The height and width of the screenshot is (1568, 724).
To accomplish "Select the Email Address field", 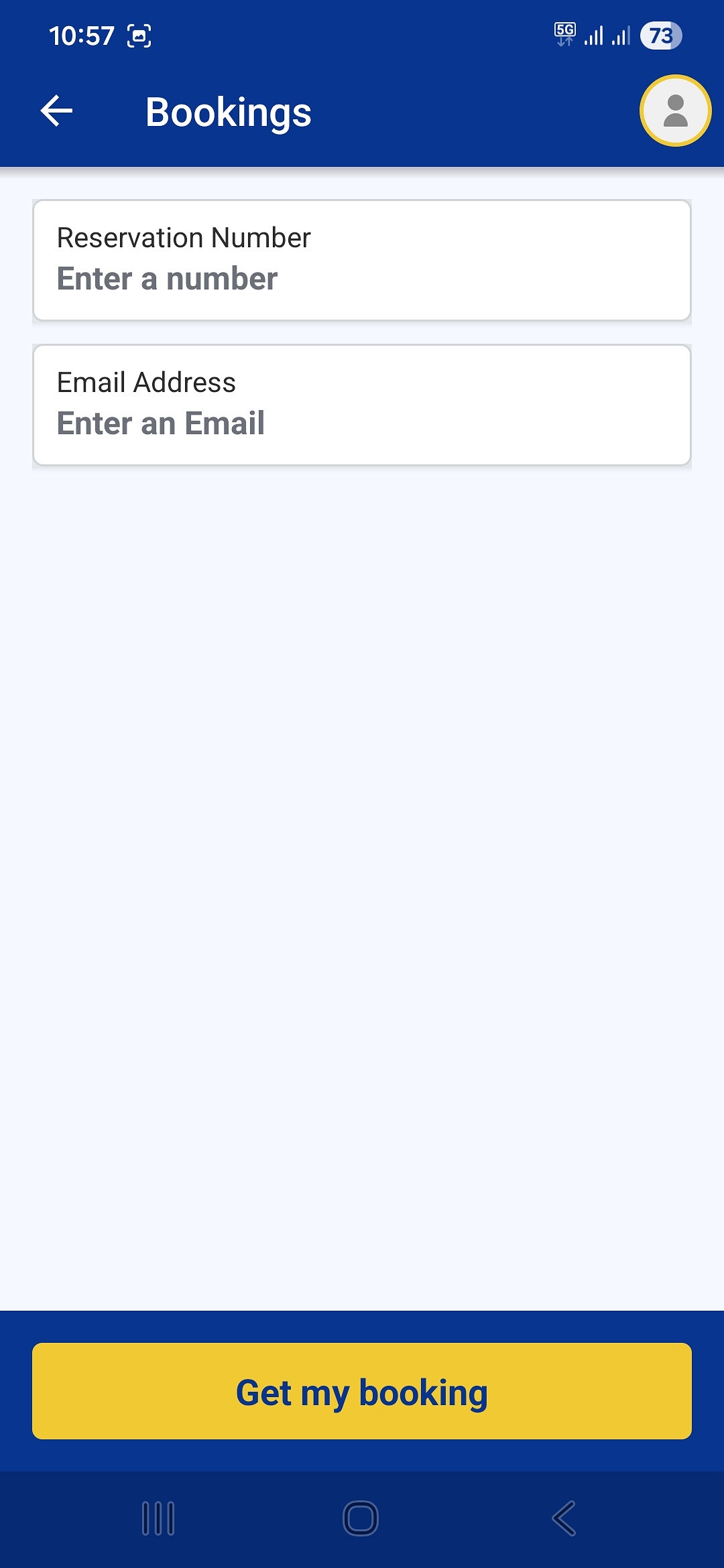I will (362, 405).
